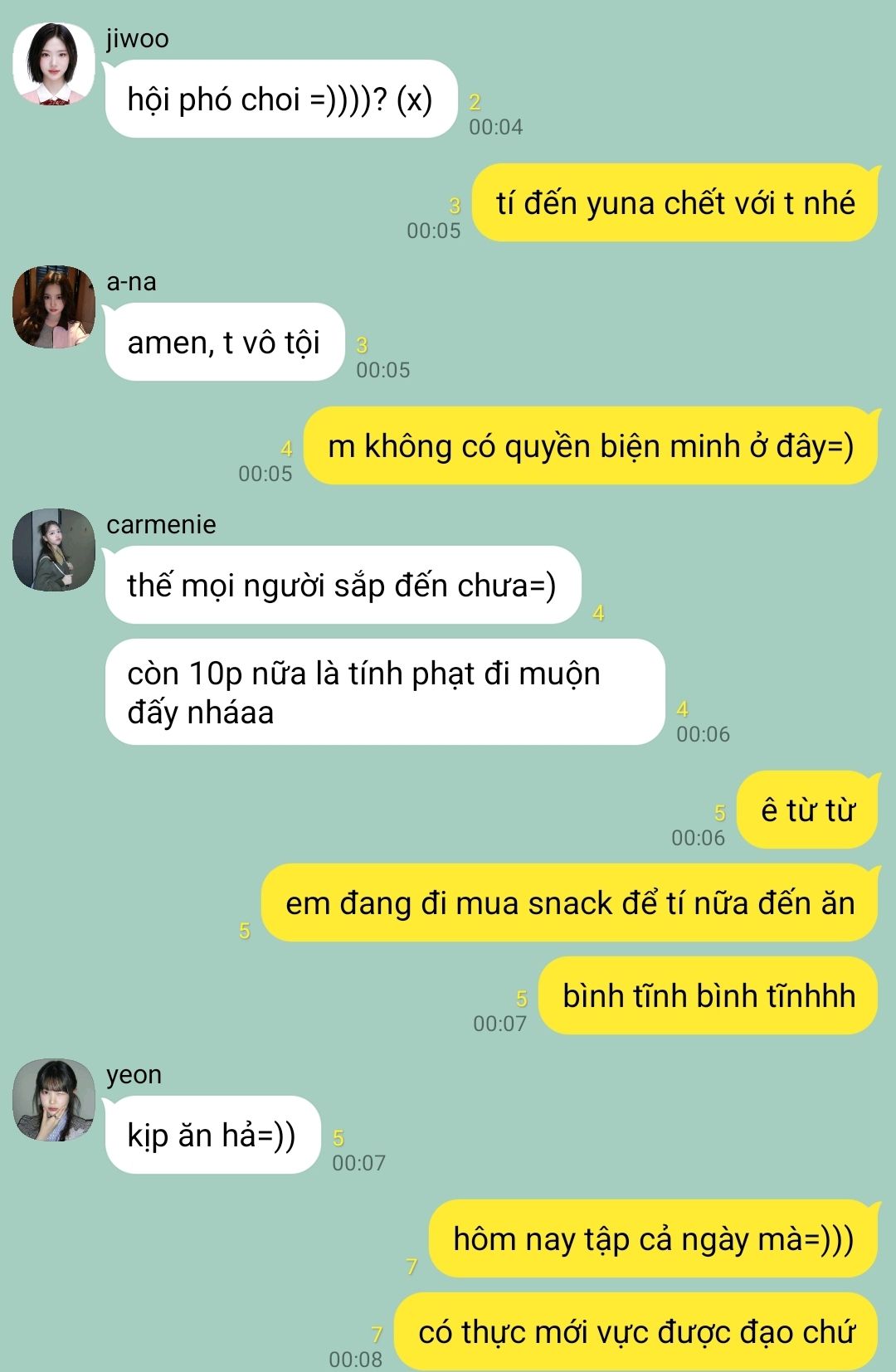Screen dimensions: 896x1372
Task: View a-na's profile from her avatar
Action: click(x=54, y=307)
